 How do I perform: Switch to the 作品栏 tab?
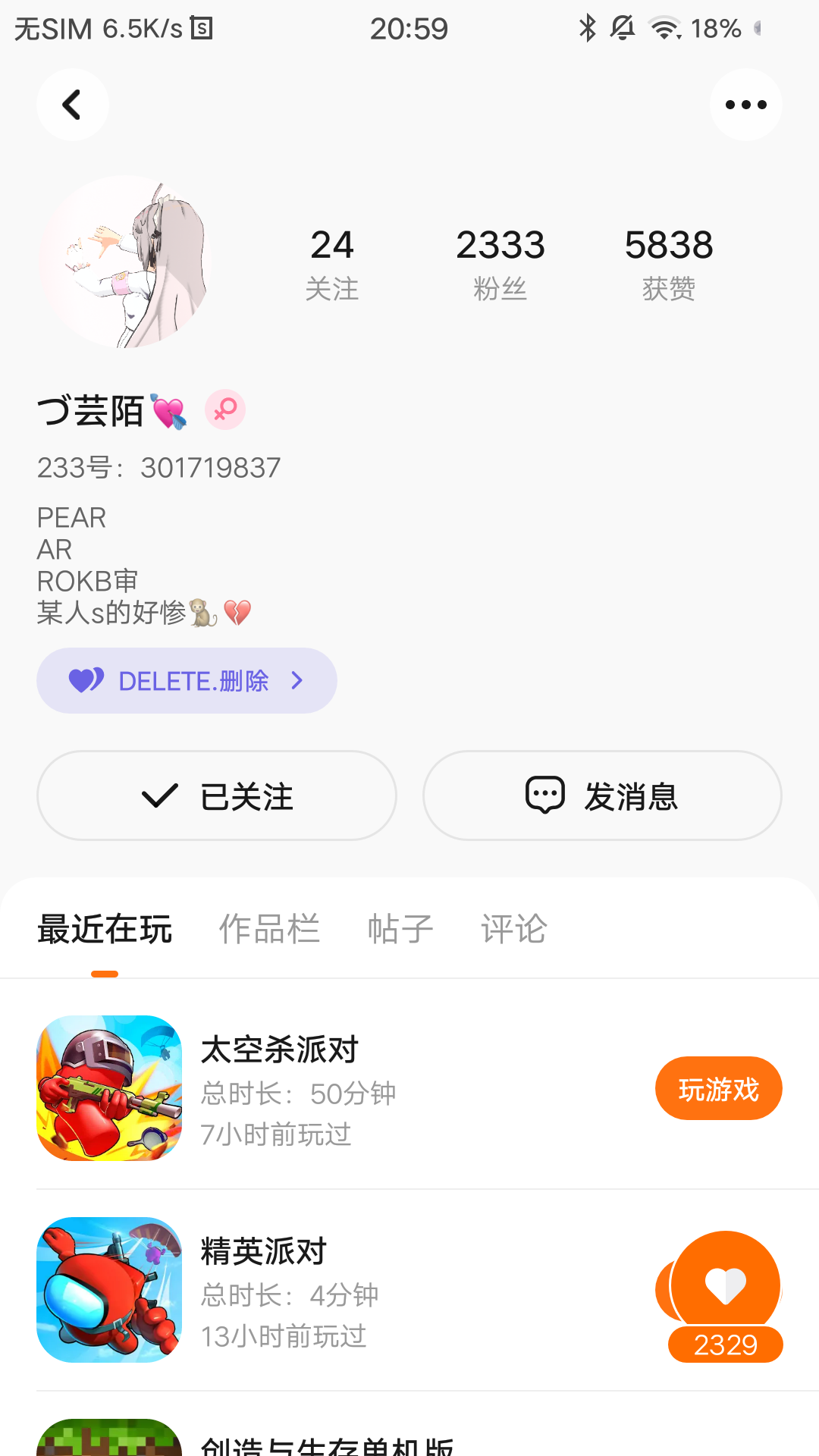coord(269,929)
